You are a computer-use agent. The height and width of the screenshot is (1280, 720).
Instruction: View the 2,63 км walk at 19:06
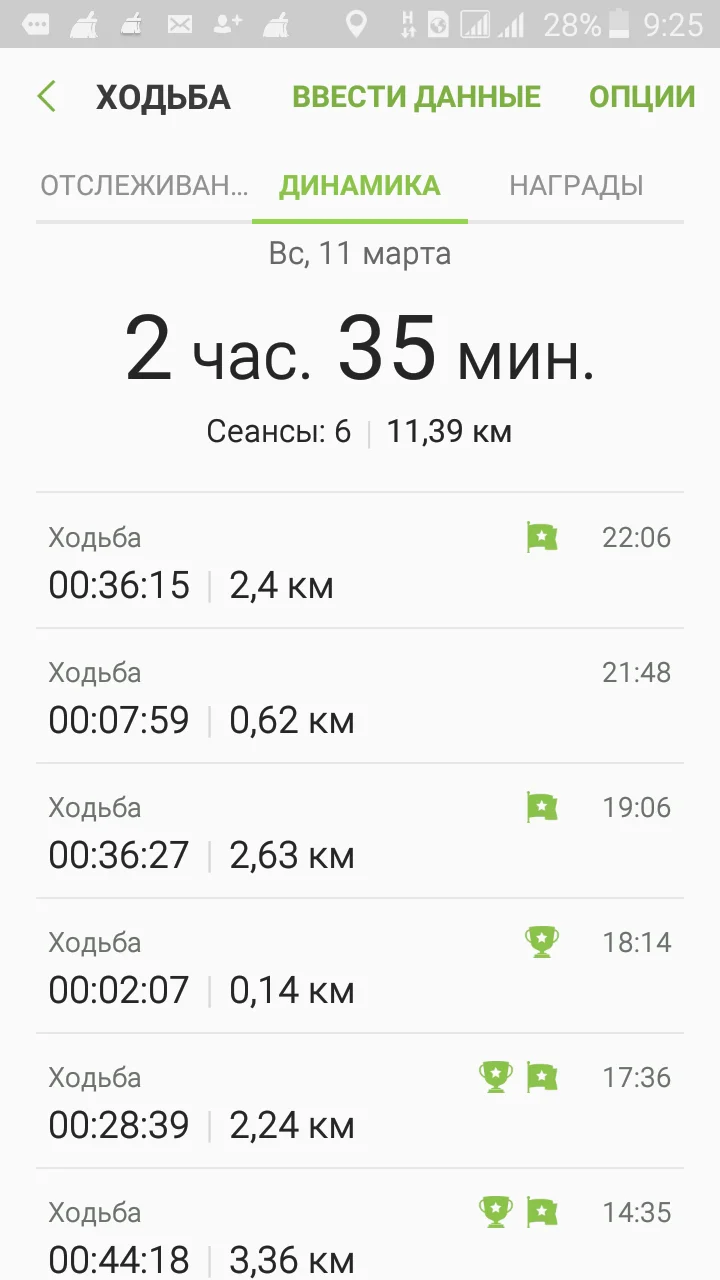point(360,831)
